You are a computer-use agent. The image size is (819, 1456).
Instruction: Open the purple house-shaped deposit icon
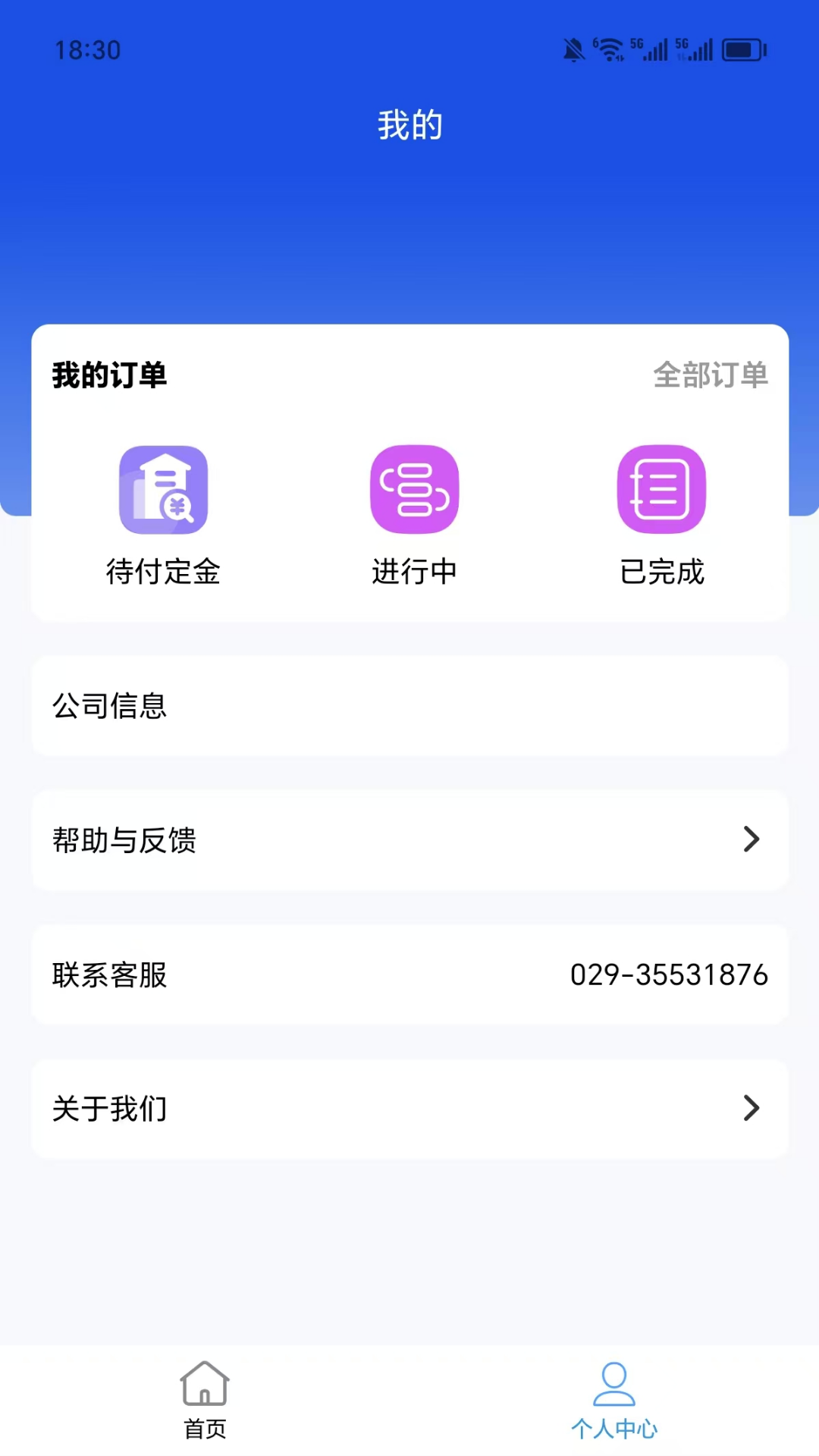click(164, 489)
